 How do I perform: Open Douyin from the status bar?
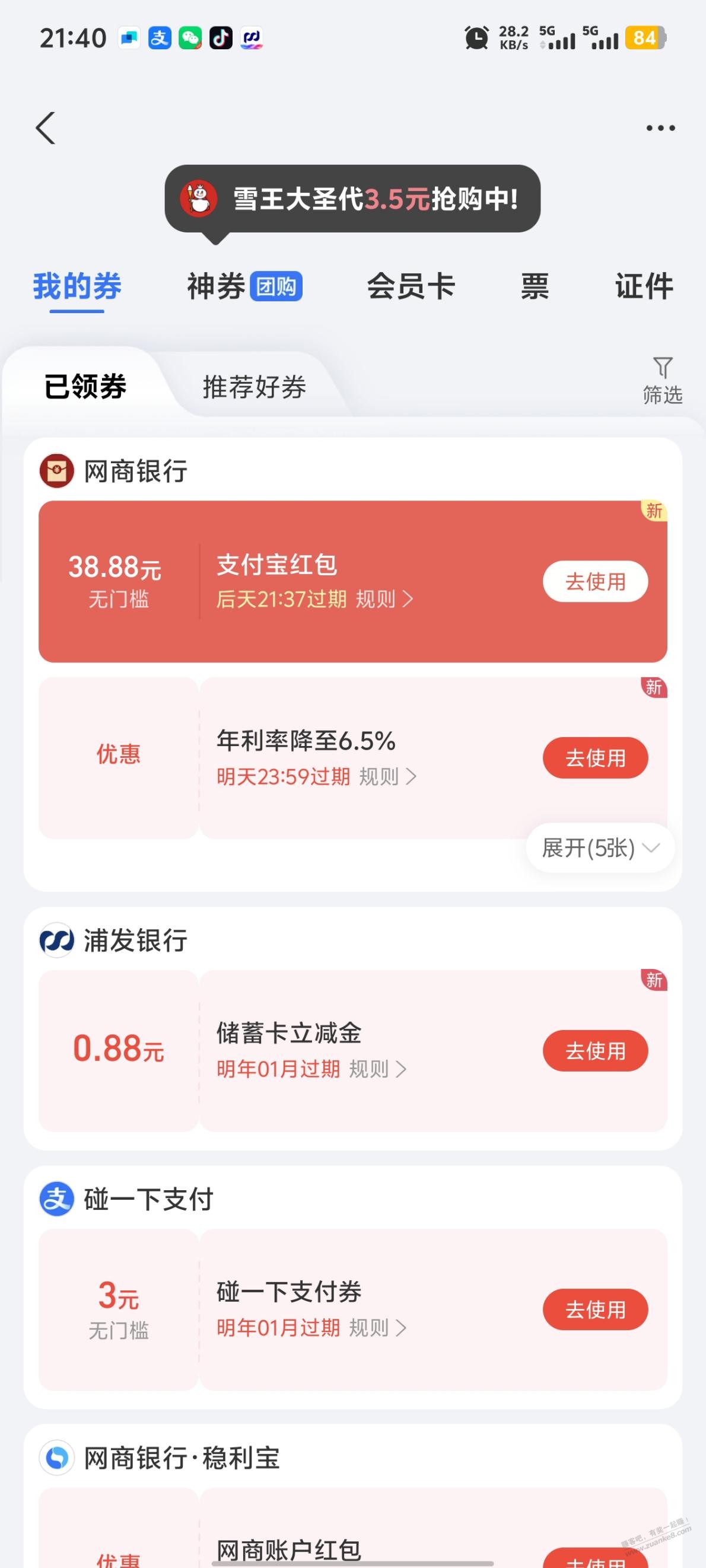tap(221, 38)
